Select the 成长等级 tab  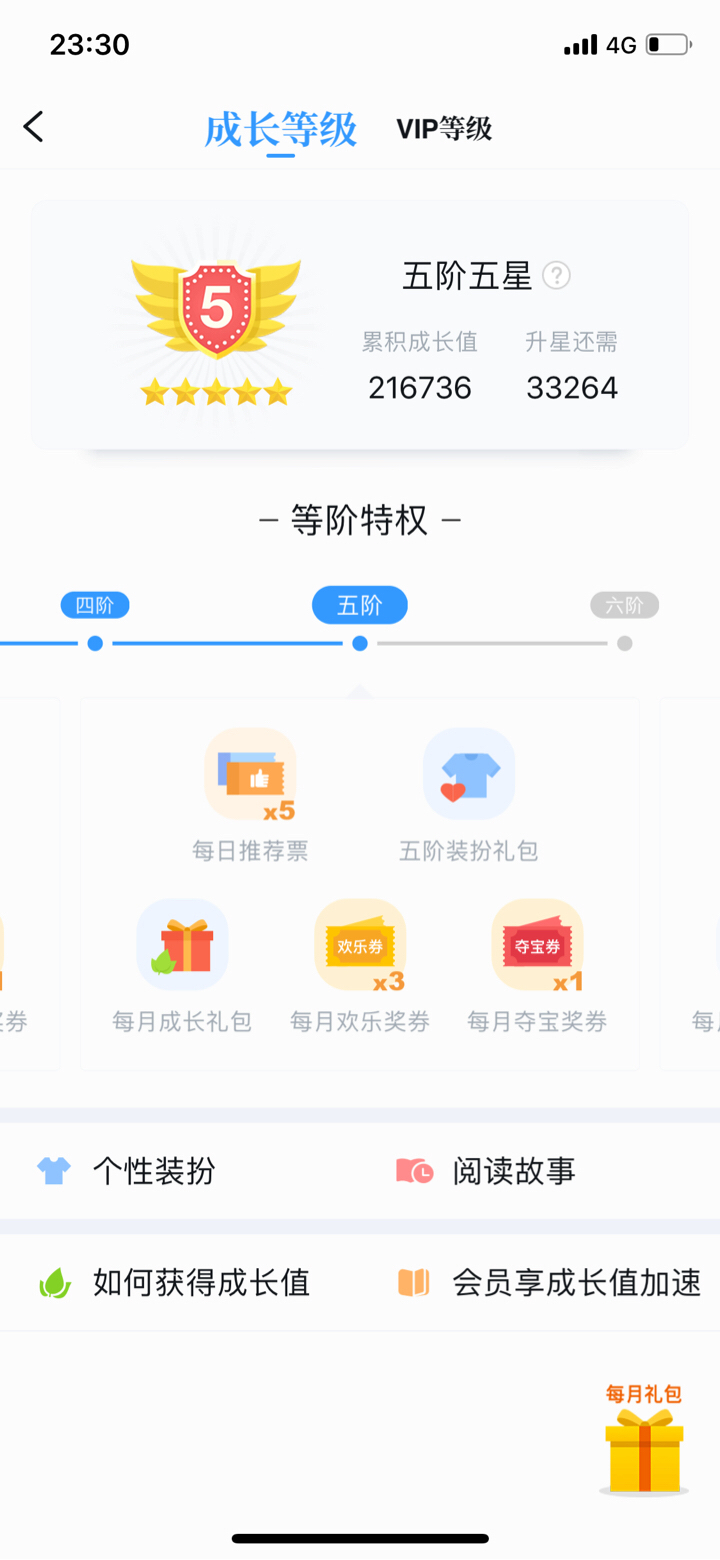[x=281, y=130]
